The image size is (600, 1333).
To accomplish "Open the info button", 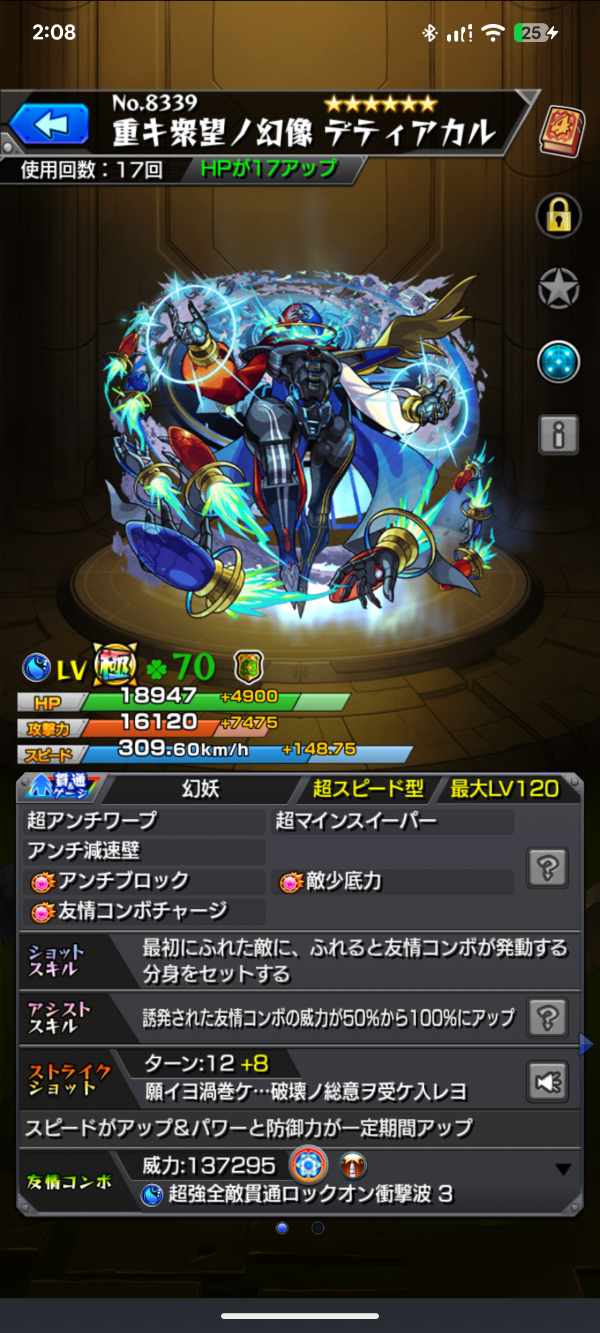I will pyautogui.click(x=559, y=435).
